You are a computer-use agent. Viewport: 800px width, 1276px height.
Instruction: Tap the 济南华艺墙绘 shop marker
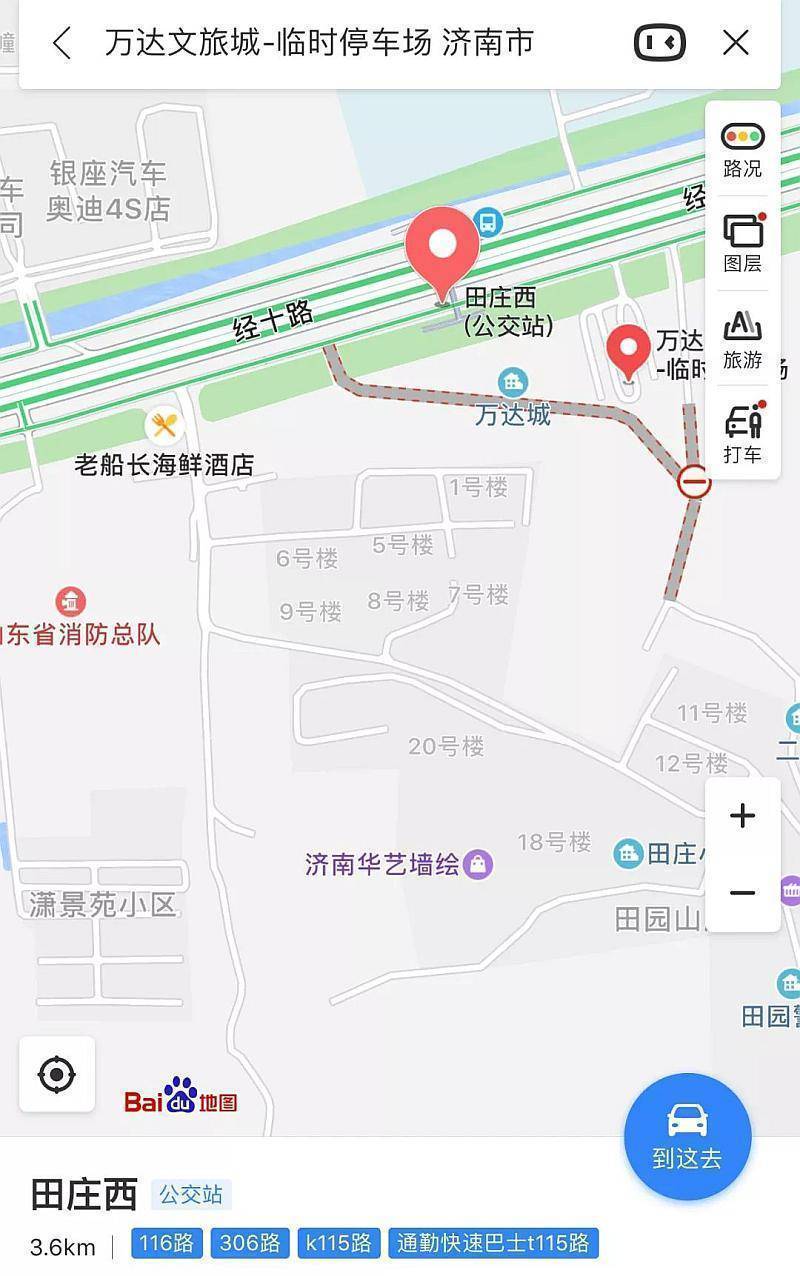(x=478, y=864)
